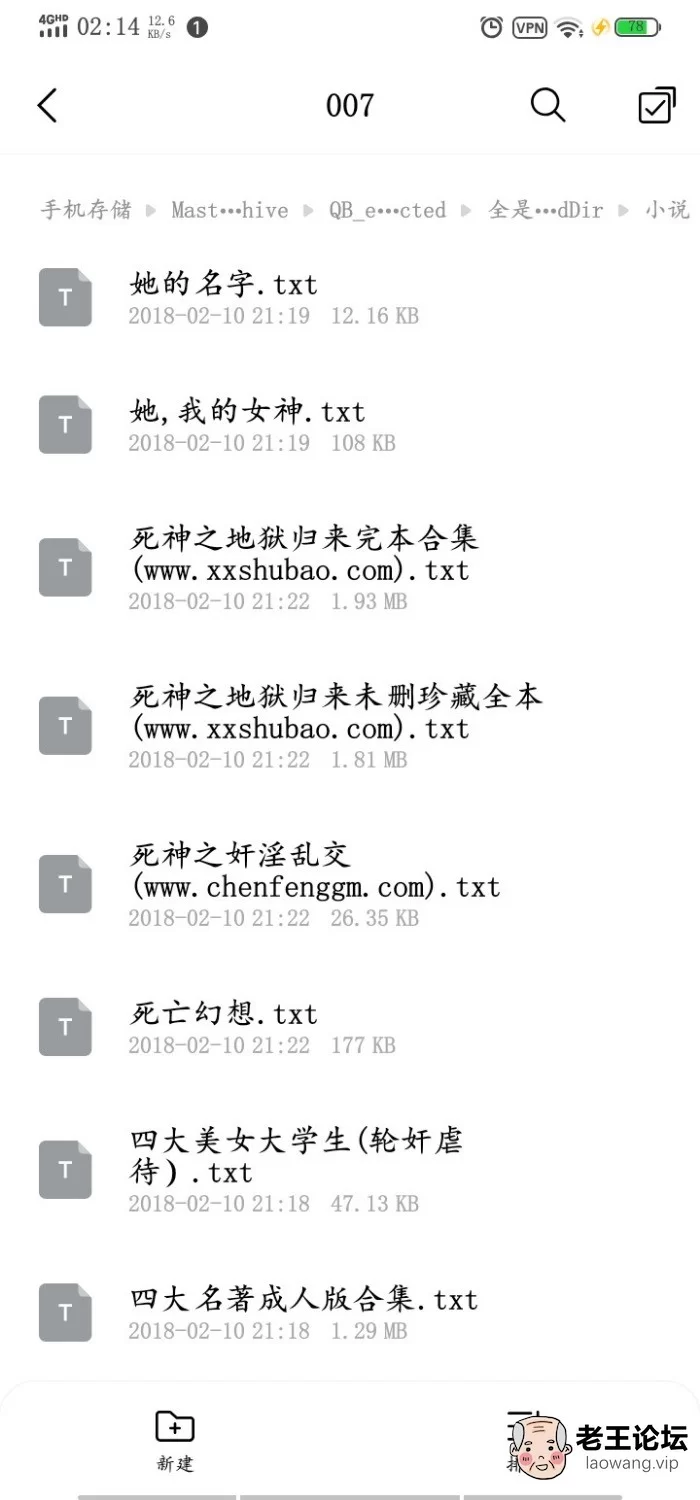Jump to 手机存储 in the breadcrumb path
Screen dimensions: 700x1500
(86, 210)
